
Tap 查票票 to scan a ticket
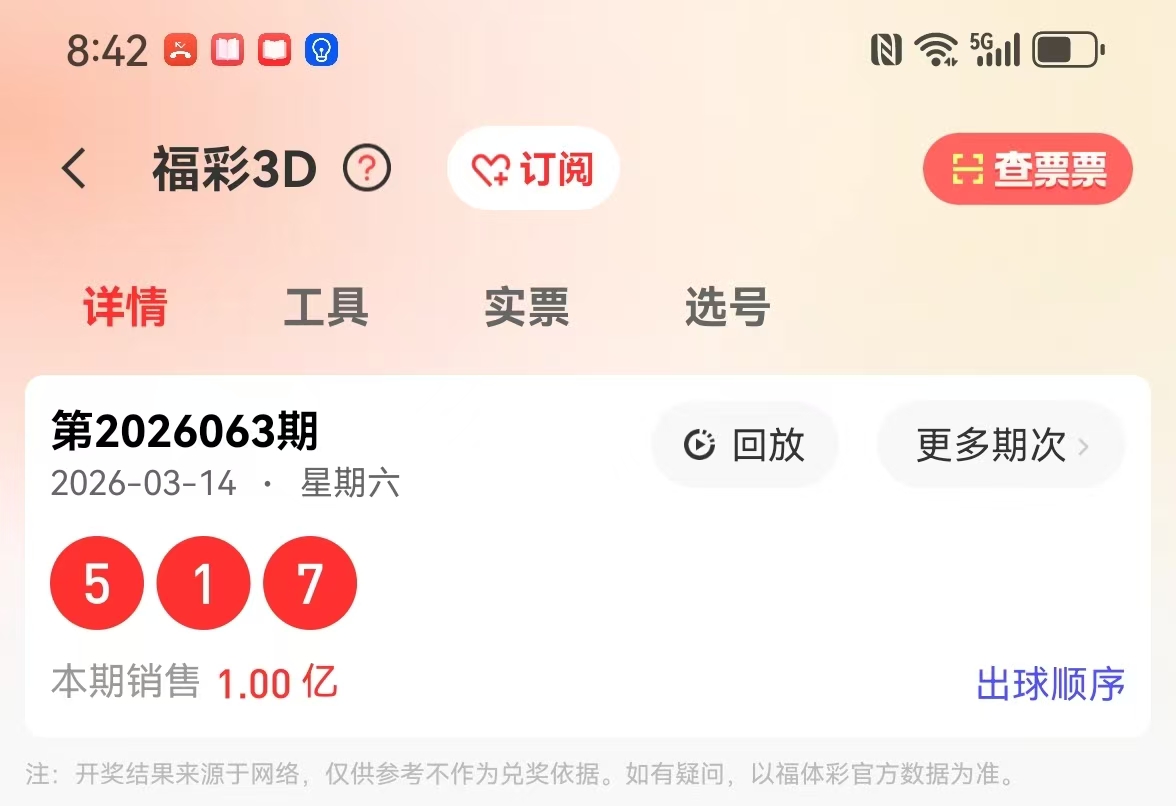tap(1027, 170)
